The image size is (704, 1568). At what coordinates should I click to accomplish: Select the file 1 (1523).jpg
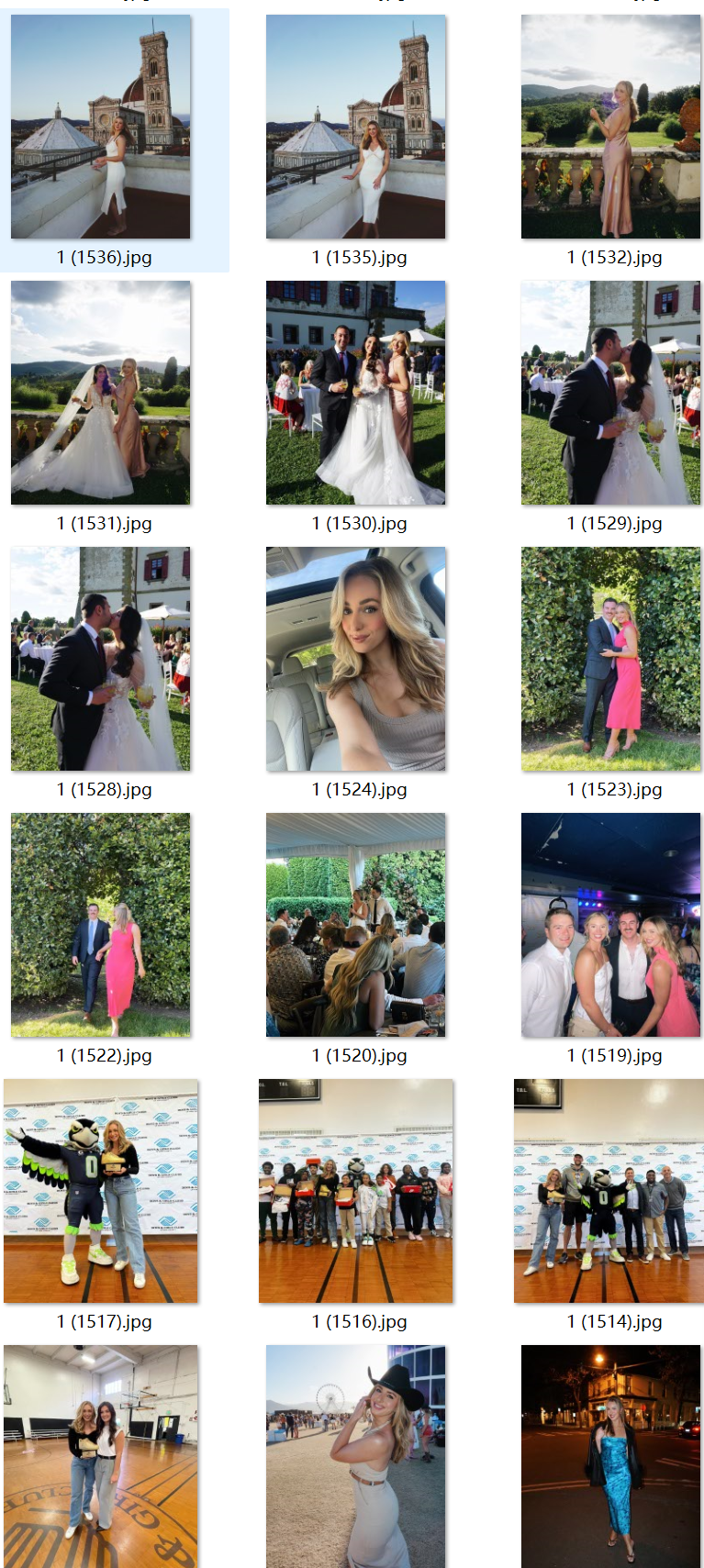[x=610, y=659]
